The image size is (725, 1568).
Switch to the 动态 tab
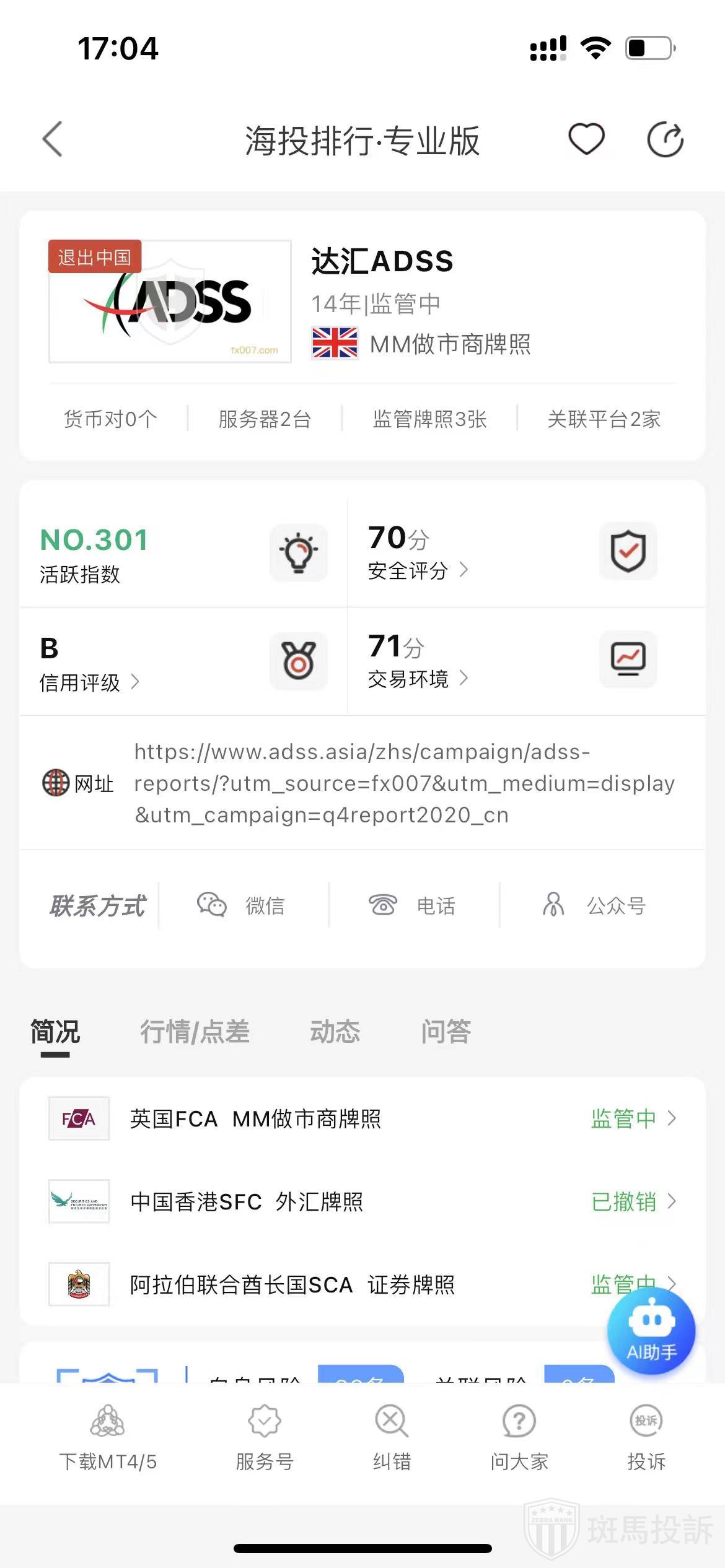[335, 1032]
